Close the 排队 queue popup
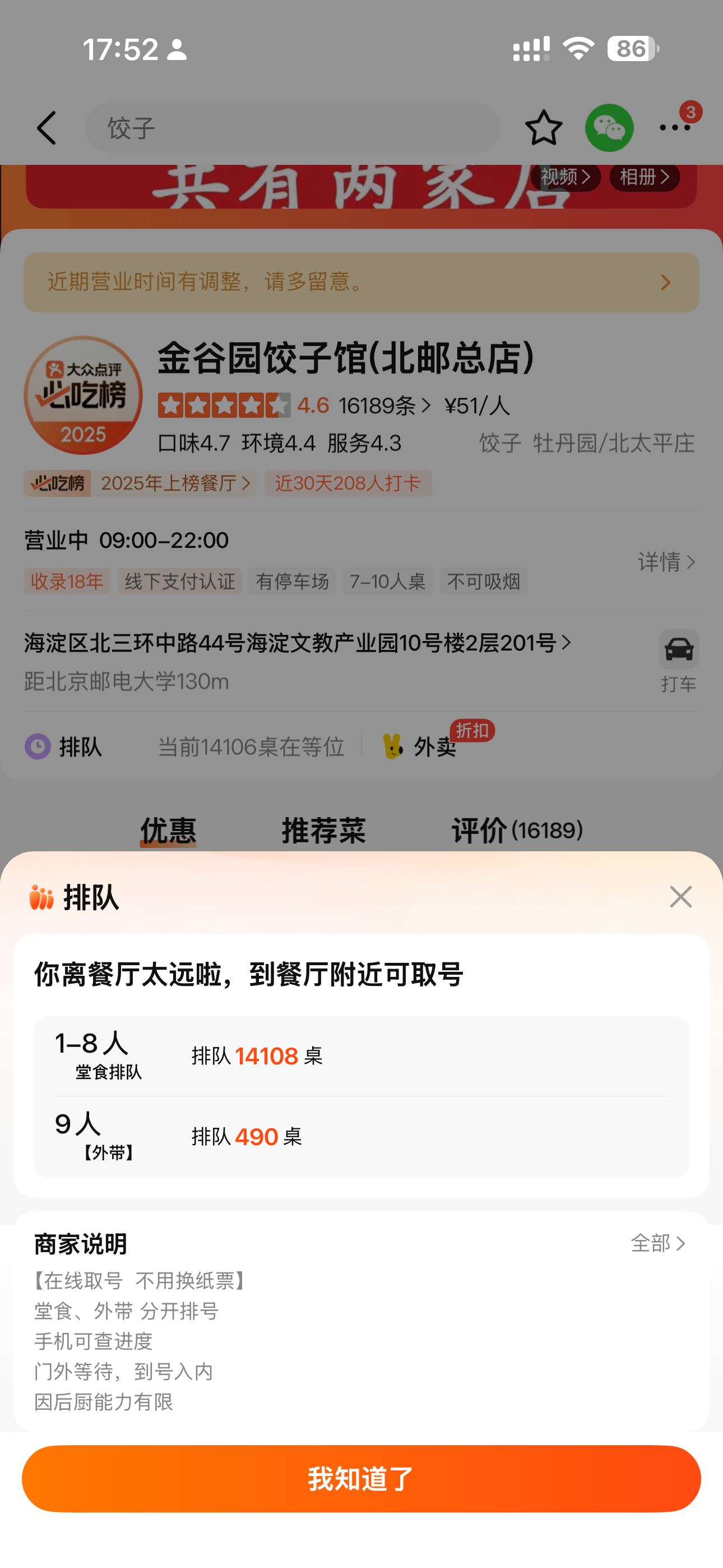Viewport: 723px width, 1568px height. point(680,897)
